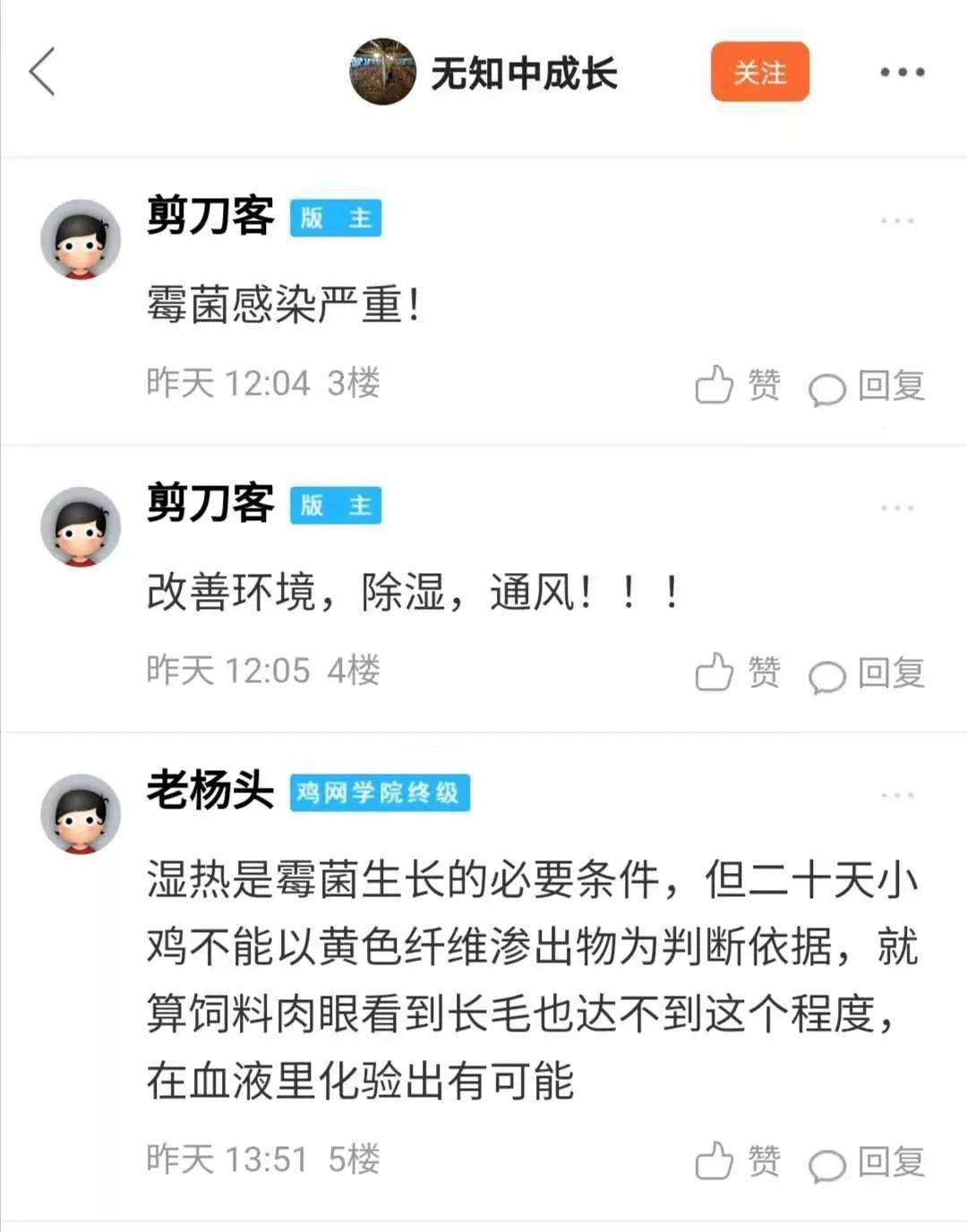The width and height of the screenshot is (967, 1232).
Task: Click the back arrow to return
Action: pyautogui.click(x=42, y=73)
